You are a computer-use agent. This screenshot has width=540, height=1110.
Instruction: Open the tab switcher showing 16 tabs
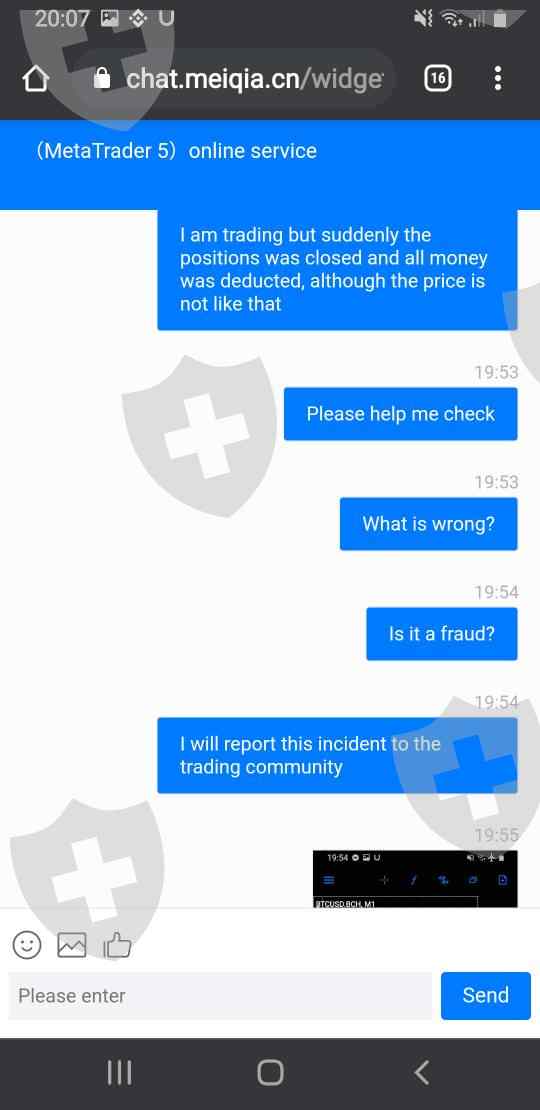tap(437, 79)
